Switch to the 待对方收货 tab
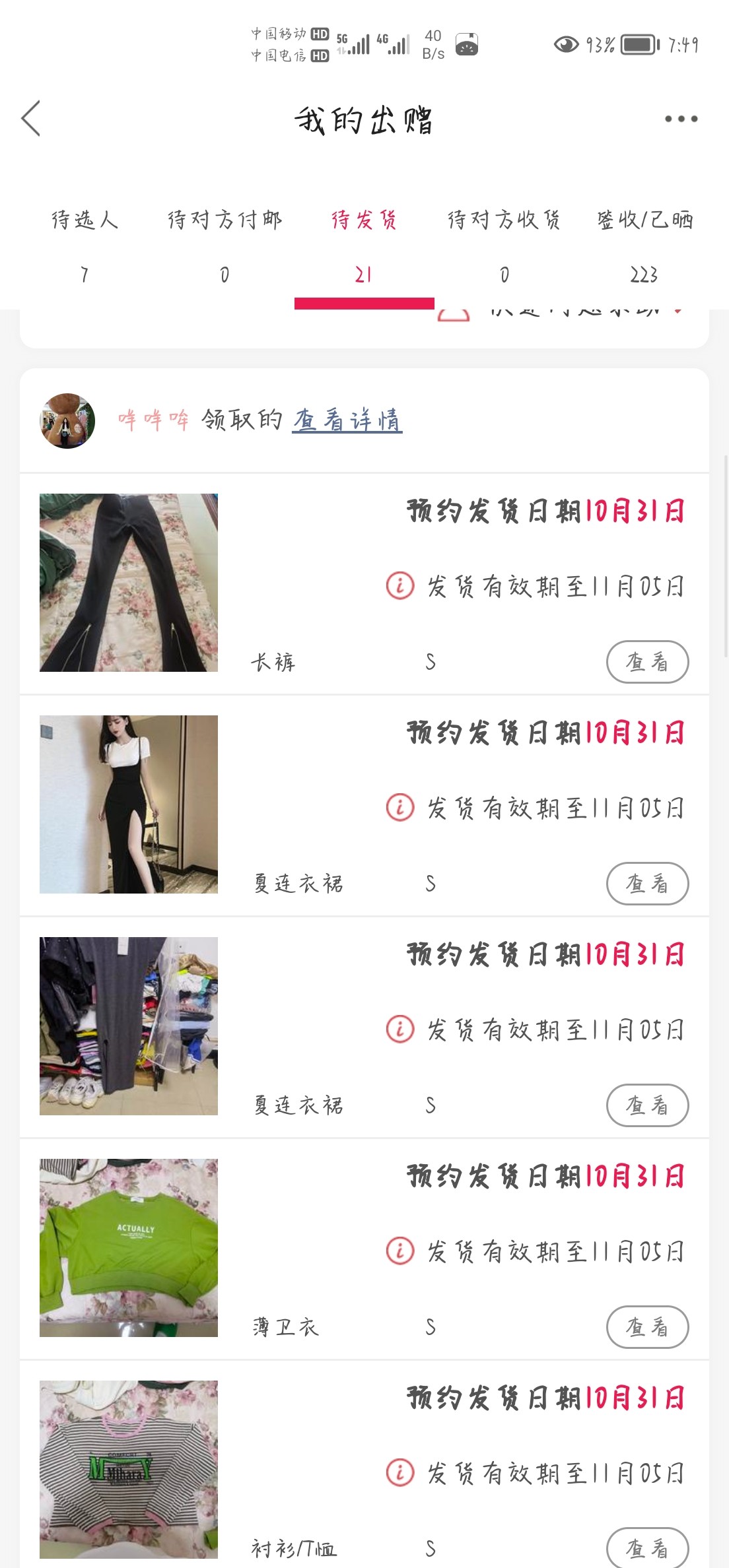Image resolution: width=729 pixels, height=1568 pixels. [x=504, y=244]
